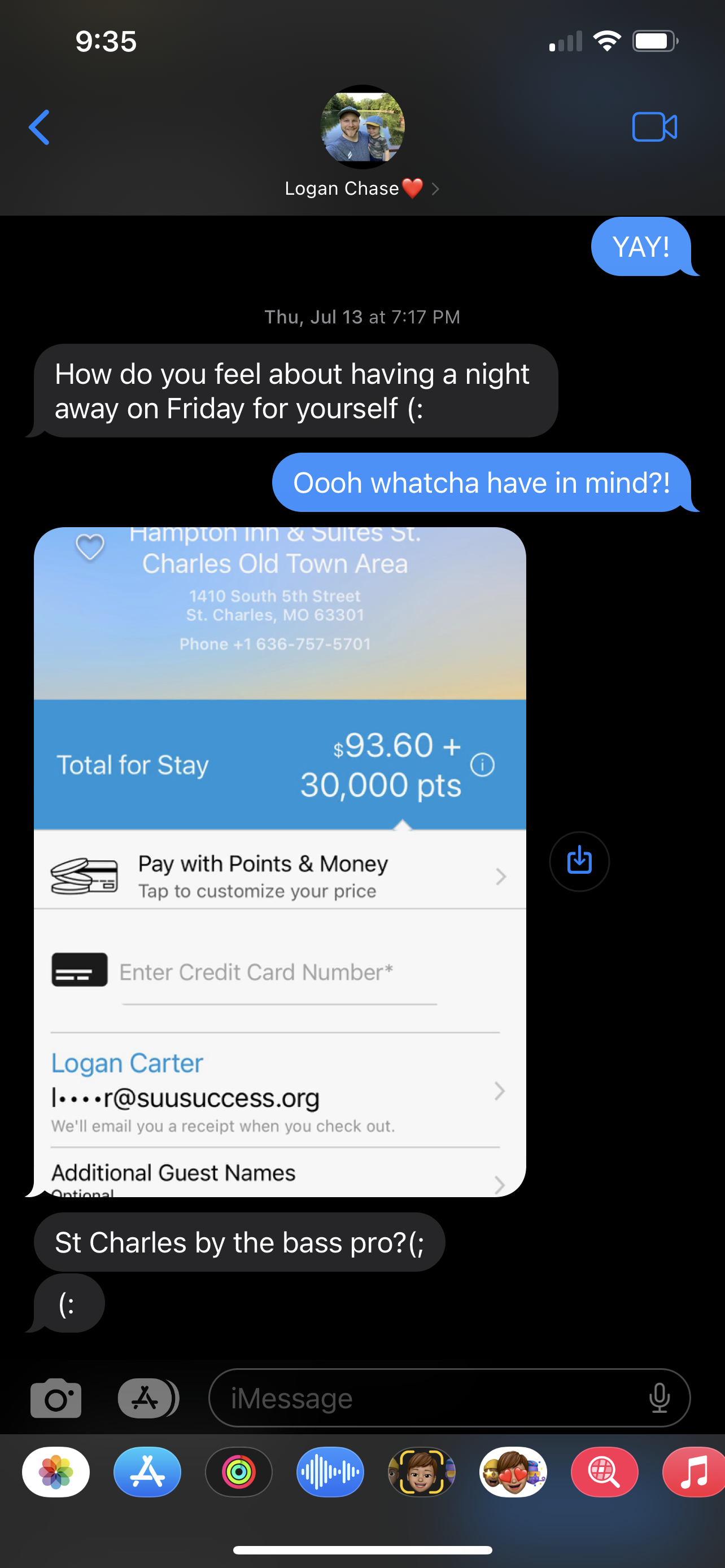This screenshot has width=725, height=1568.
Task: Record an audio message with the microphone
Action: click(660, 1398)
